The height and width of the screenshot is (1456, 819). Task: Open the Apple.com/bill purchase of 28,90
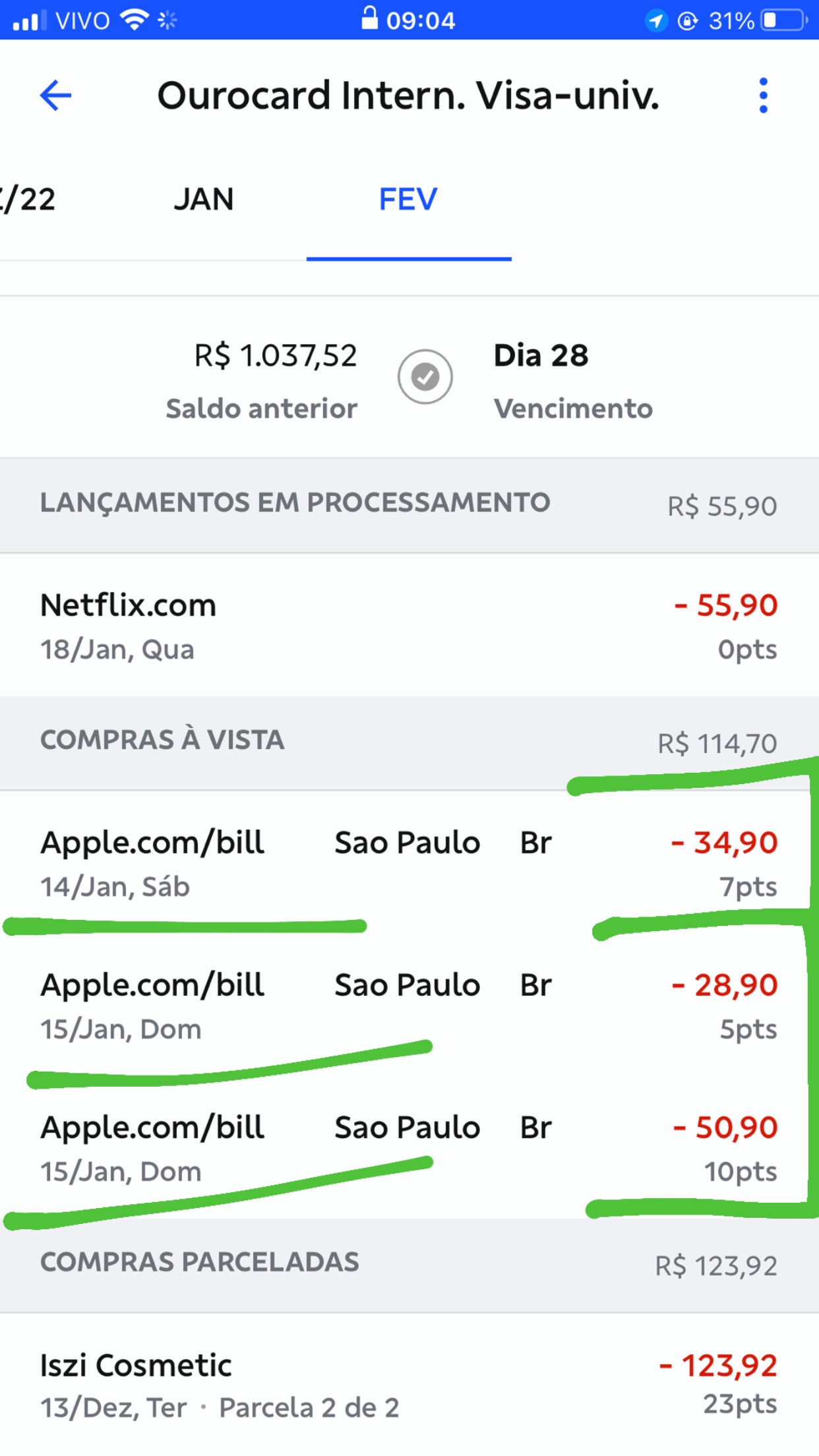409,1005
